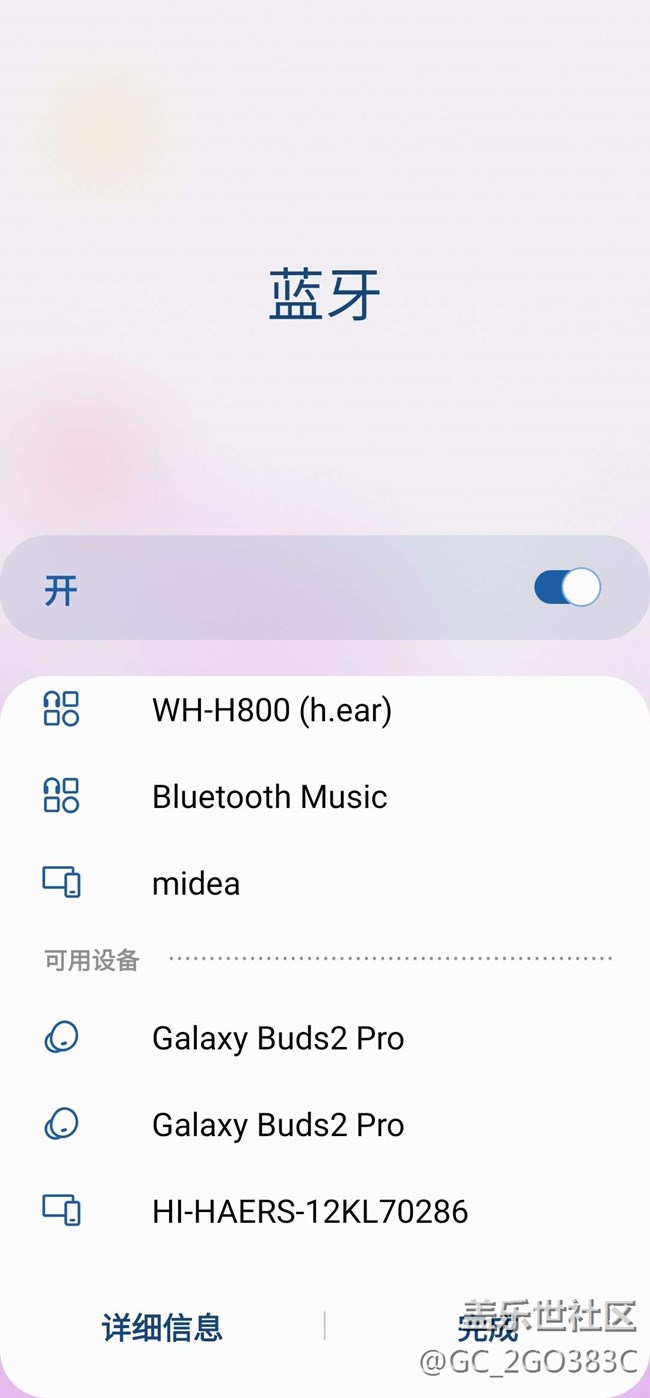Pair with HI-HAERS-12KL70286
Viewport: 650px width, 1398px height.
click(x=309, y=1212)
